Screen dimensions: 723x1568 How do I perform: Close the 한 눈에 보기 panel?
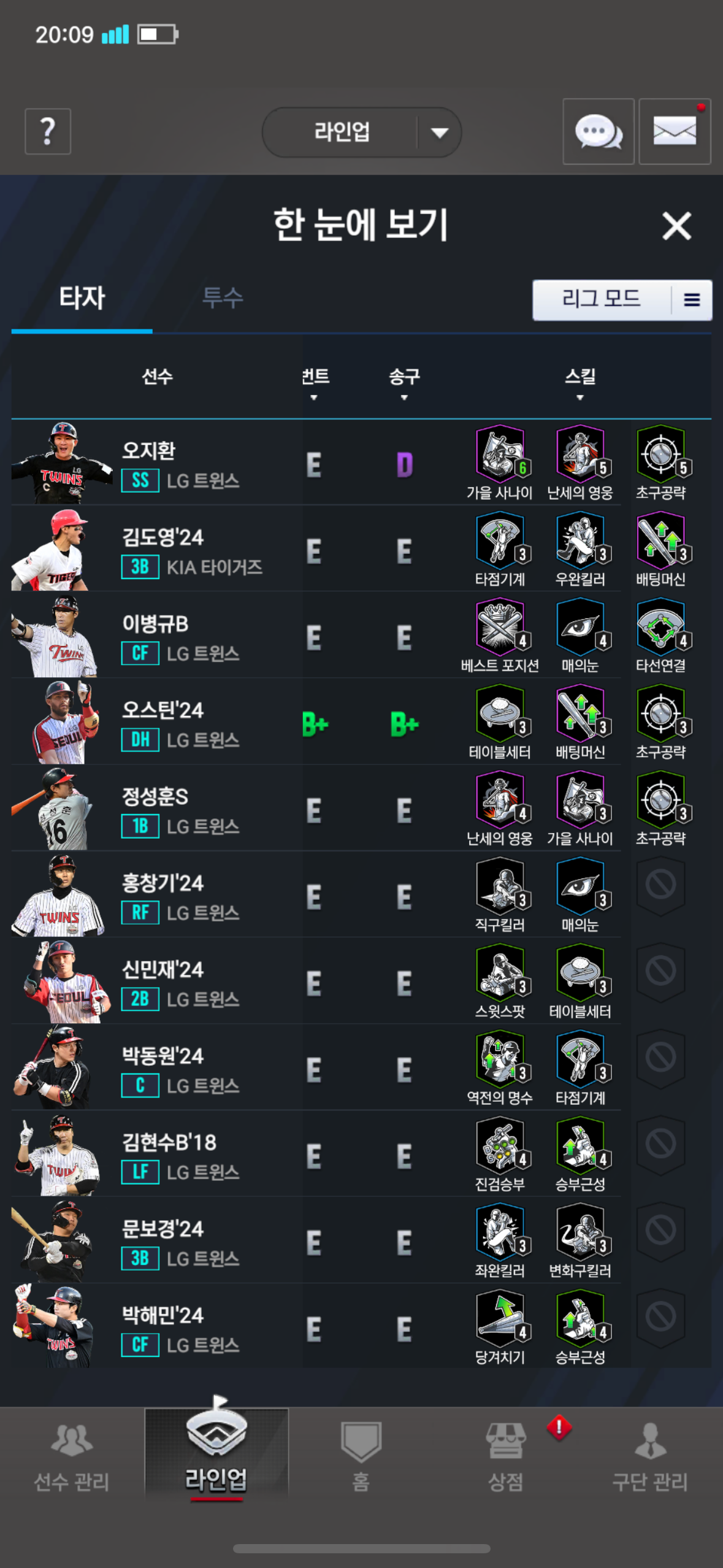676,226
